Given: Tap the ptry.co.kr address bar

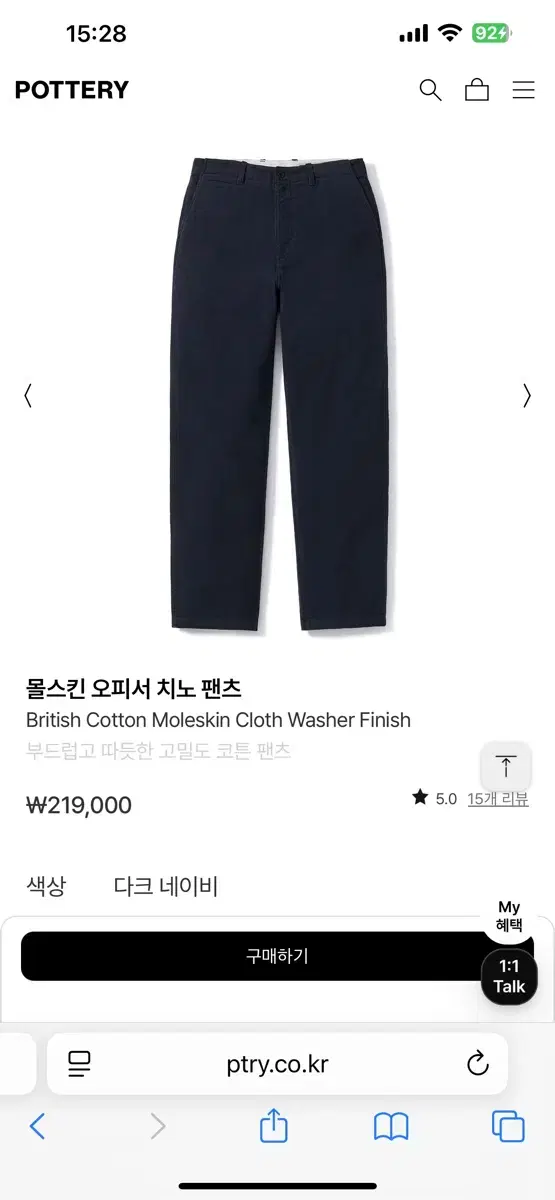Looking at the screenshot, I should 277,1064.
